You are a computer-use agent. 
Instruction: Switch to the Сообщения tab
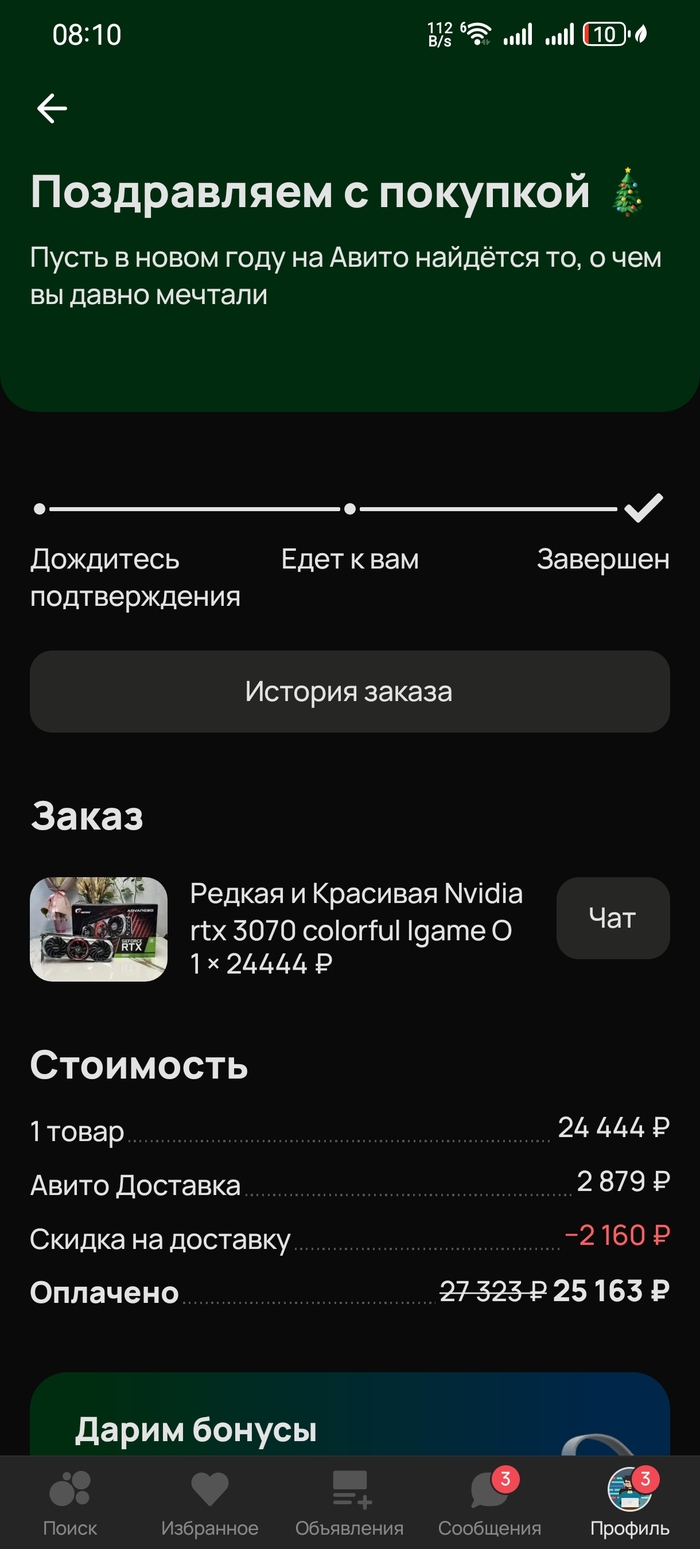490,1502
